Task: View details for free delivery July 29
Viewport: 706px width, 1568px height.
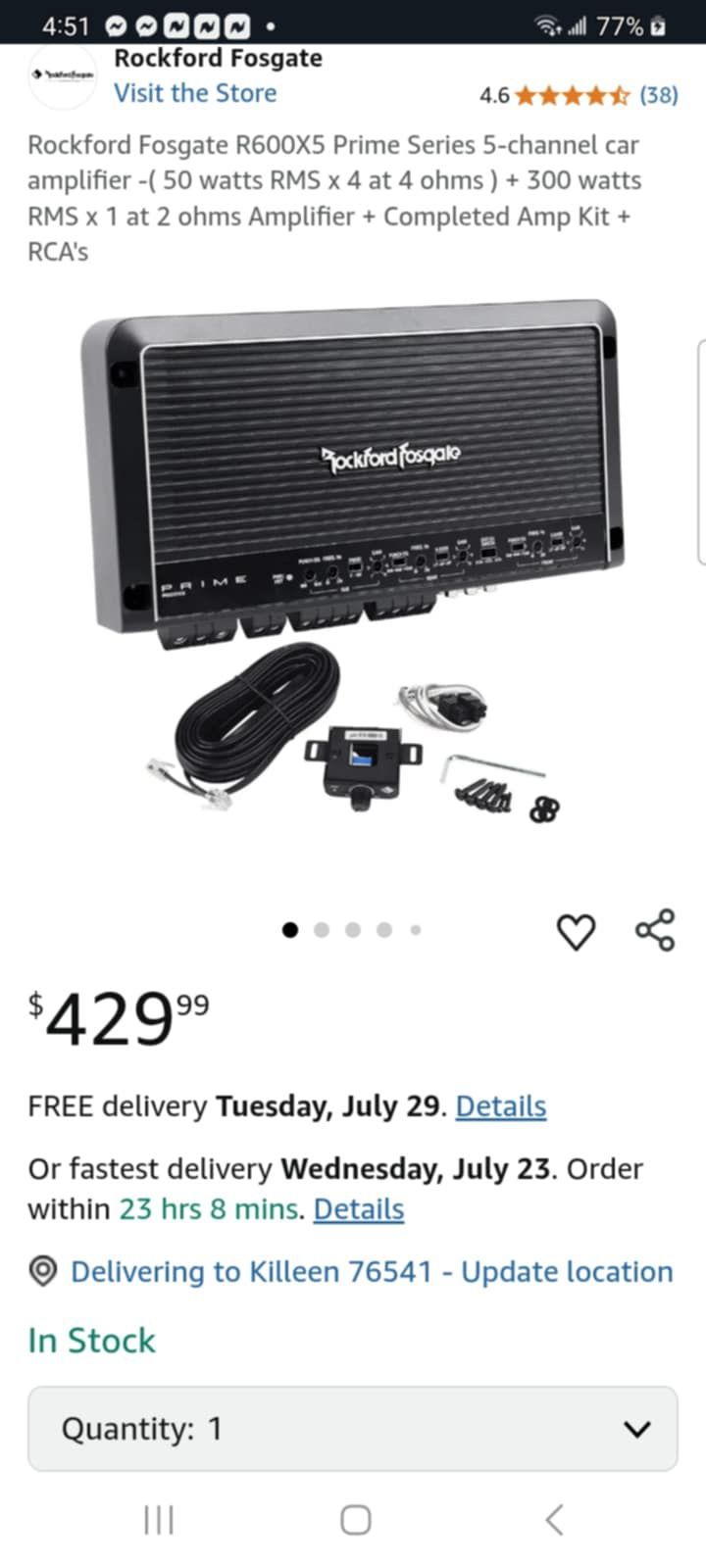Action: tap(500, 1106)
